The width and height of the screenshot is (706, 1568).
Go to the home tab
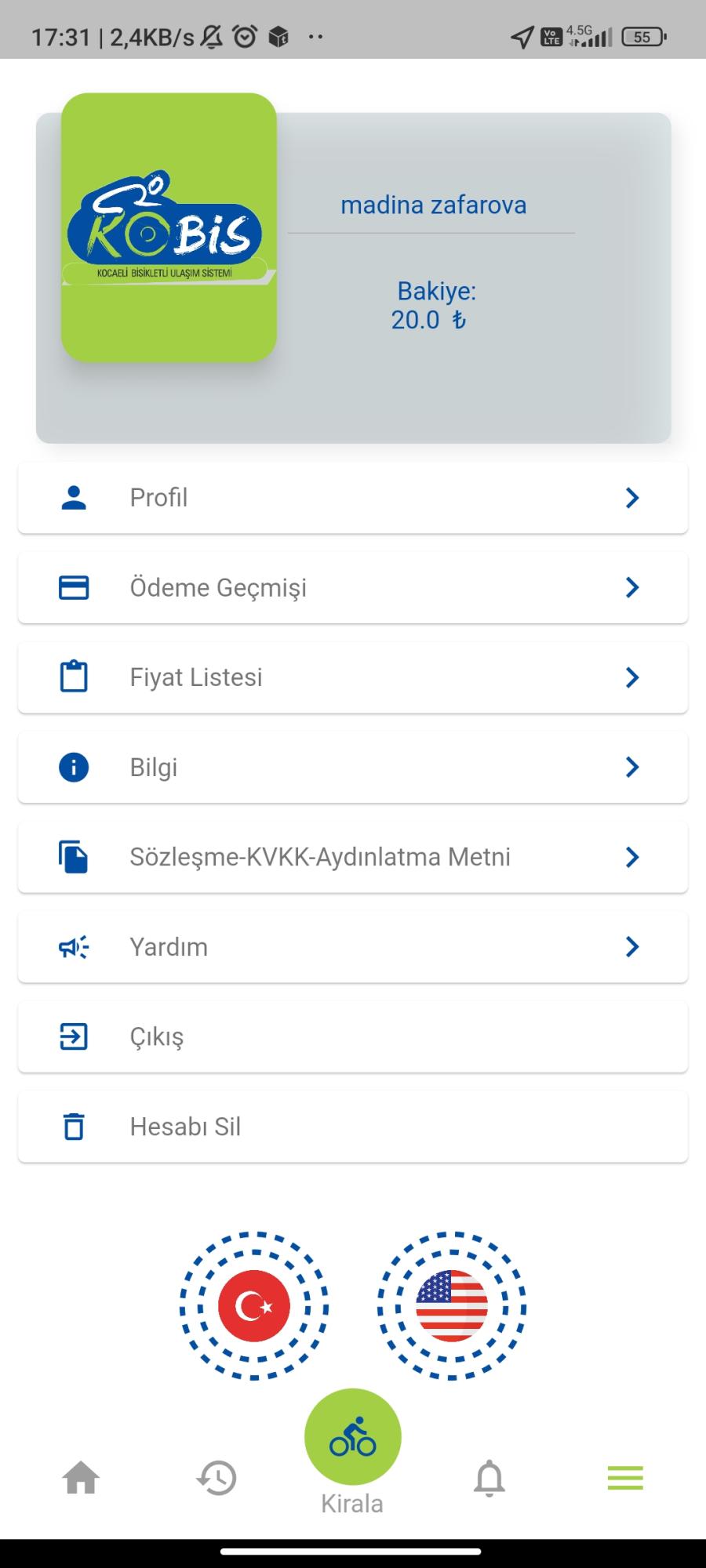click(80, 1477)
